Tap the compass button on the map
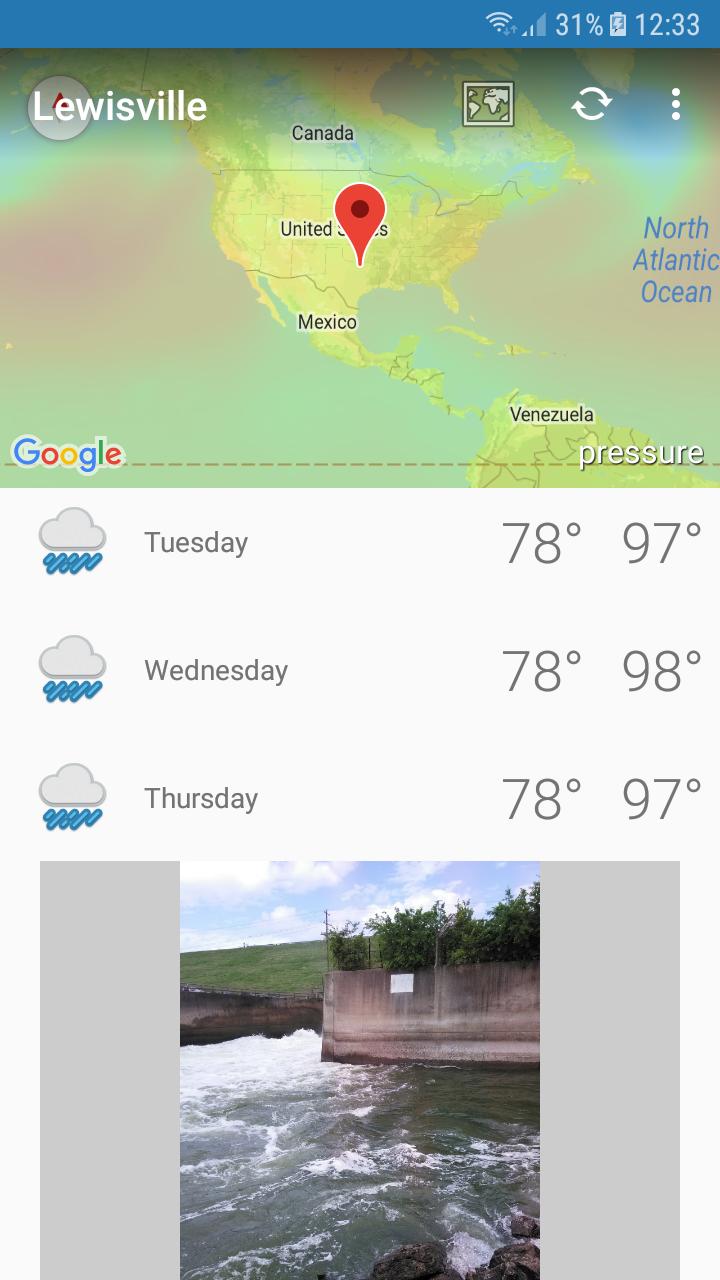 59,107
